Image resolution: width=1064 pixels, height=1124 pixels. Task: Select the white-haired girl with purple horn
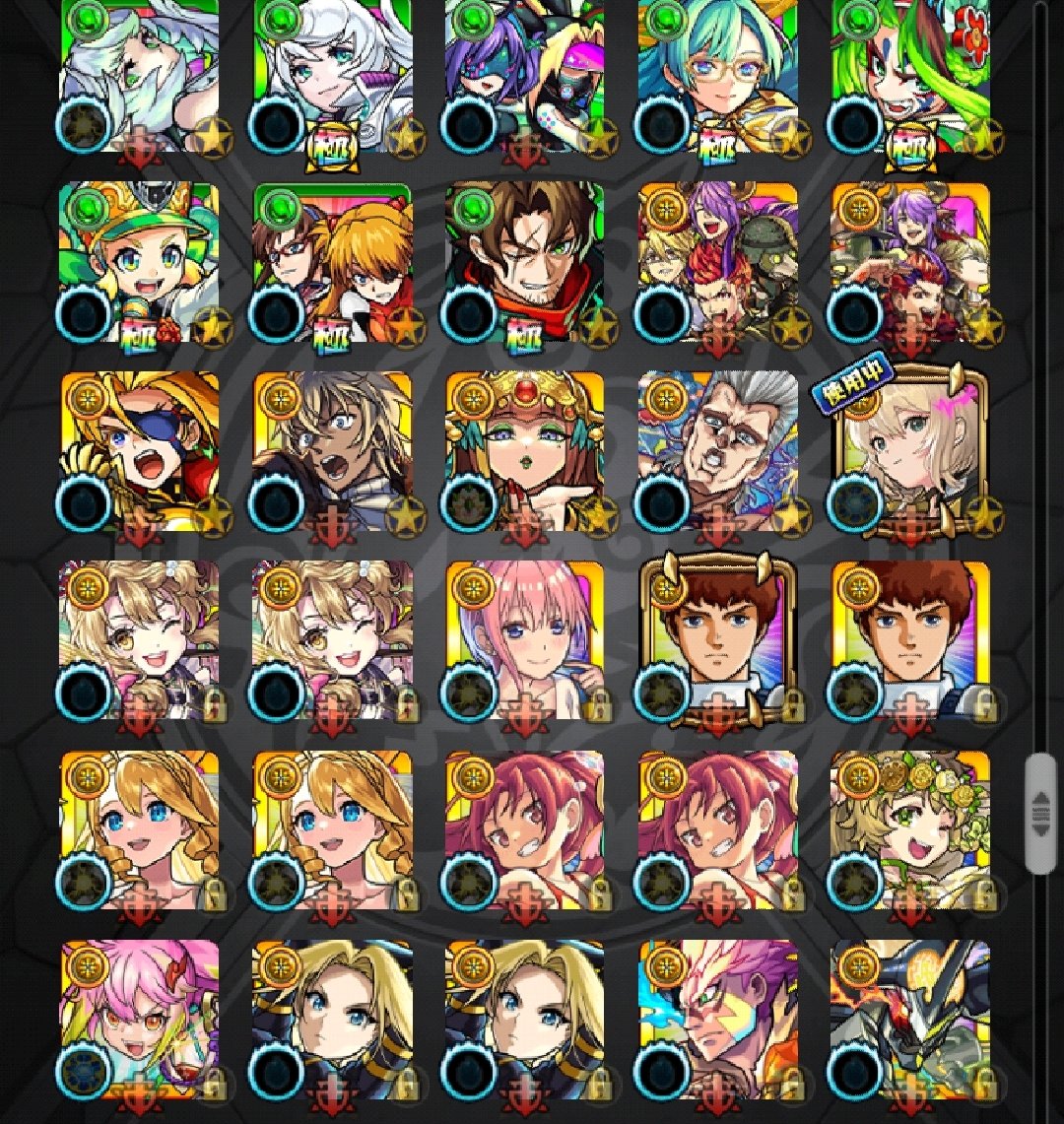tap(332, 74)
